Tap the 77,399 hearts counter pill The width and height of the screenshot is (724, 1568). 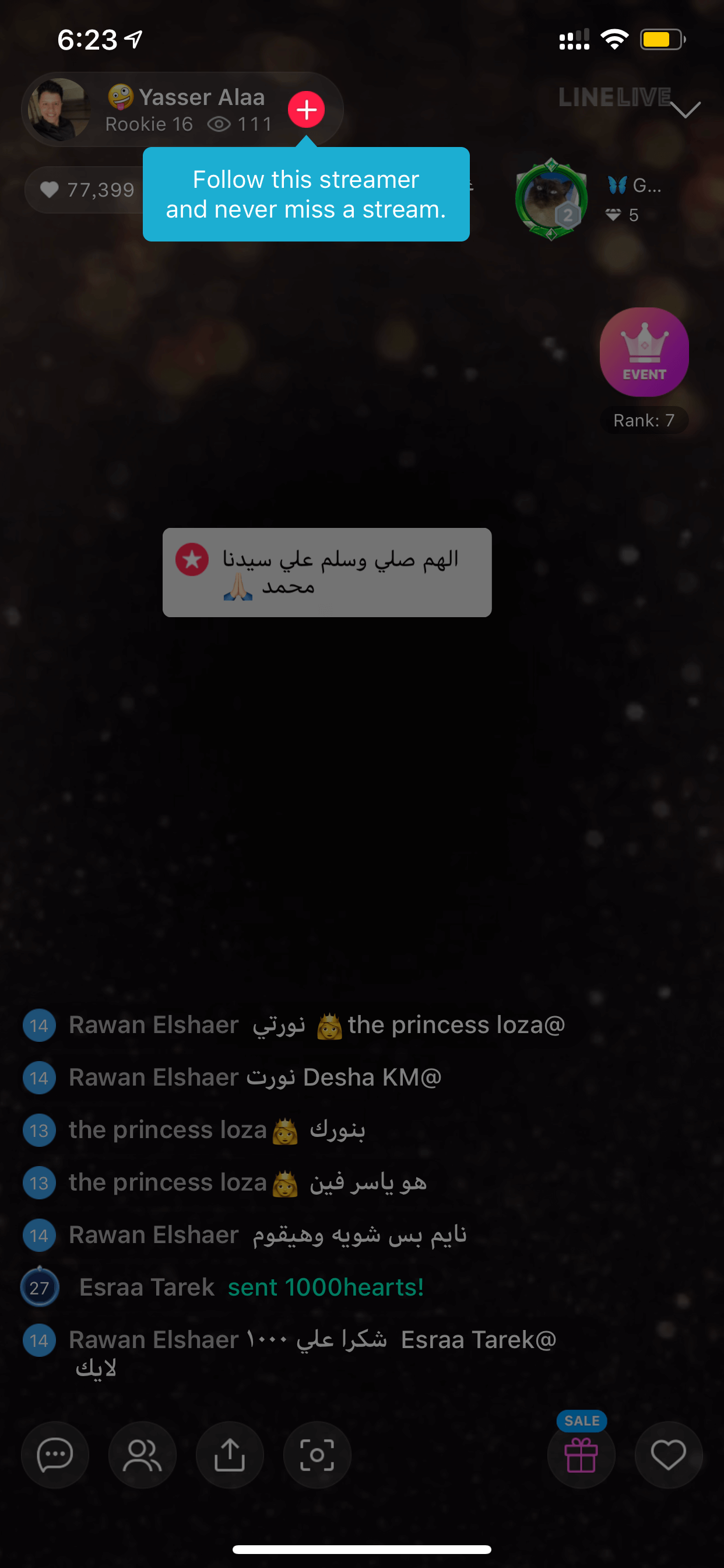click(x=85, y=190)
